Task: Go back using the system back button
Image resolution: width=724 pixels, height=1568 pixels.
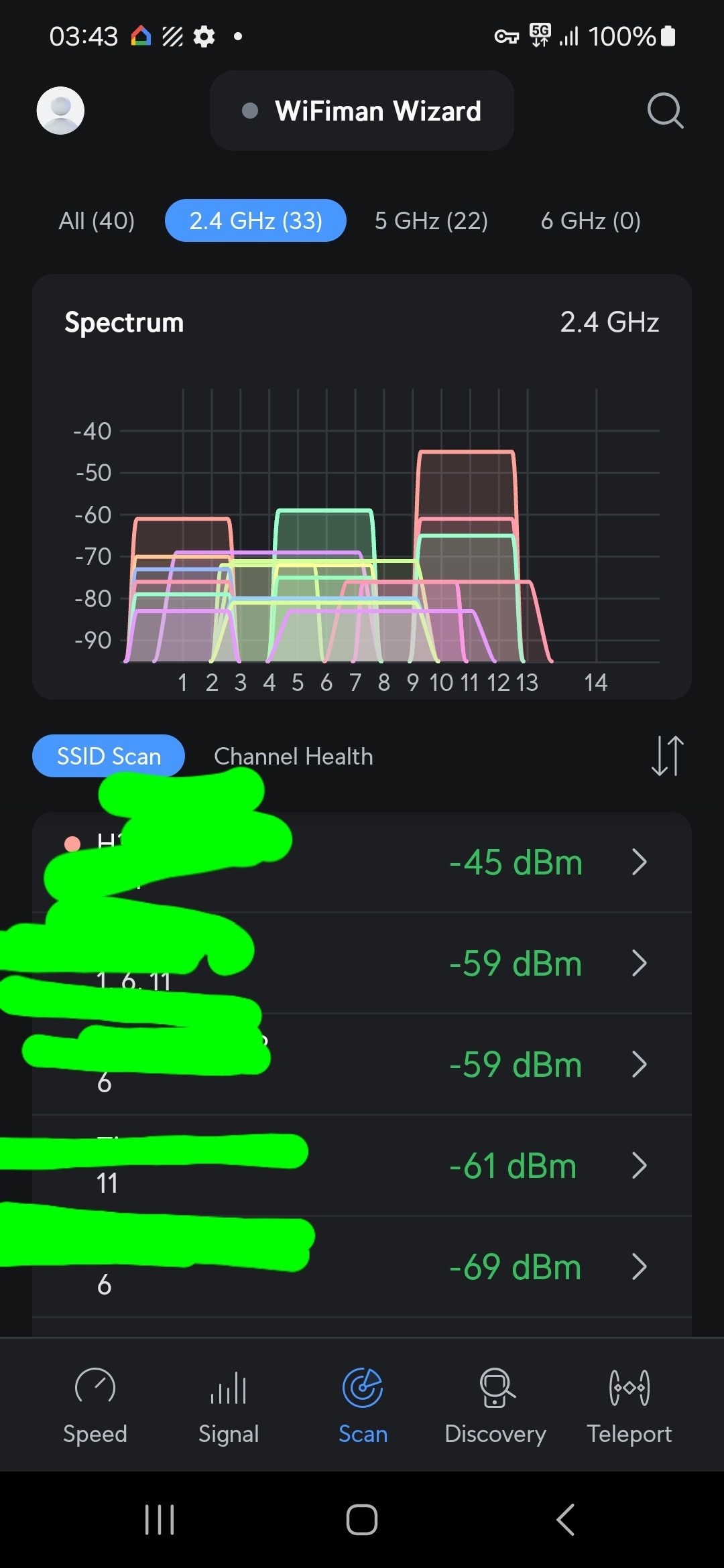Action: 565,1520
